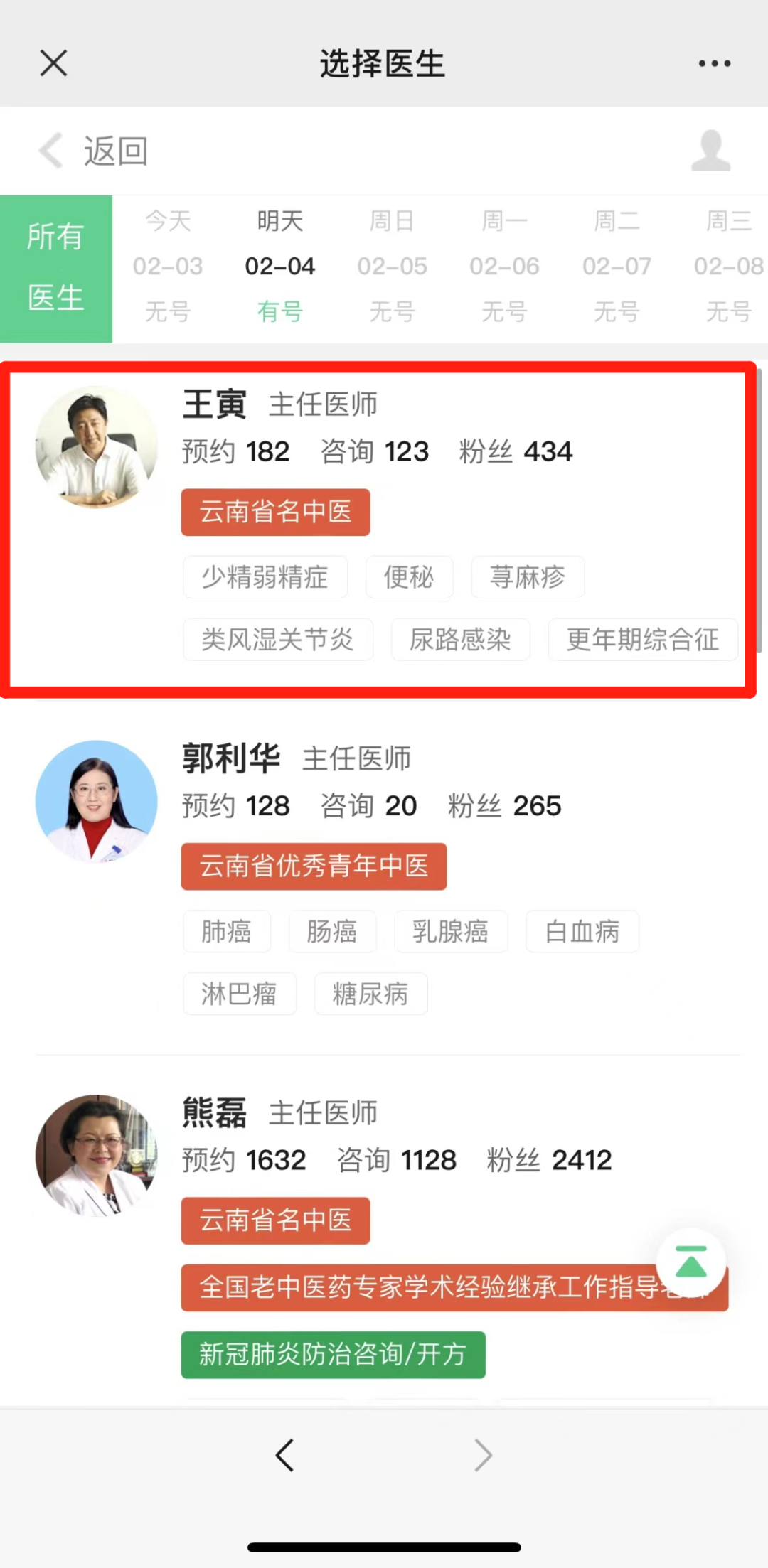This screenshot has height=1568, width=768.
Task: Select 郭利华's profile photo
Action: point(96,802)
